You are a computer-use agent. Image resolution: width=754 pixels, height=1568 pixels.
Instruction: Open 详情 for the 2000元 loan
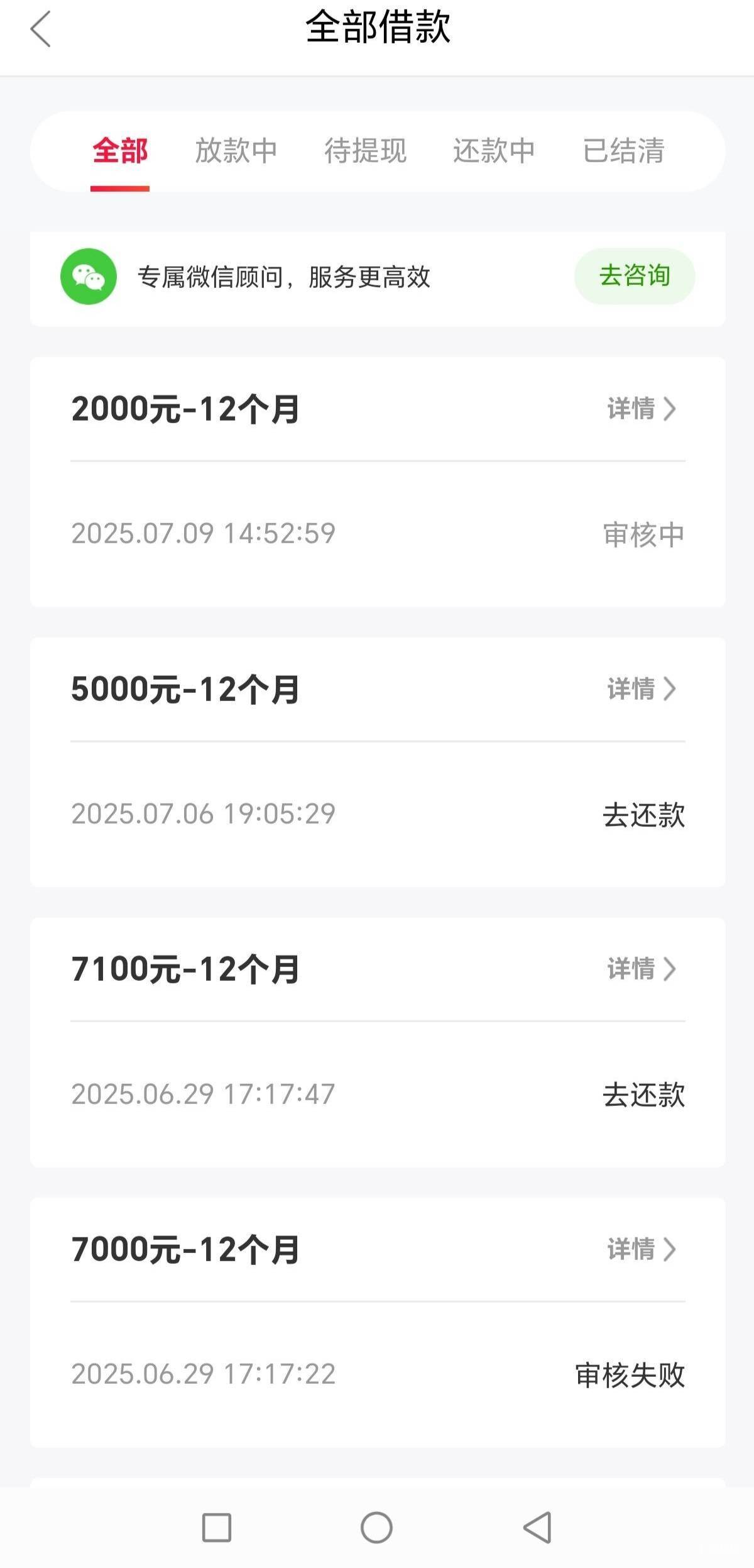642,409
